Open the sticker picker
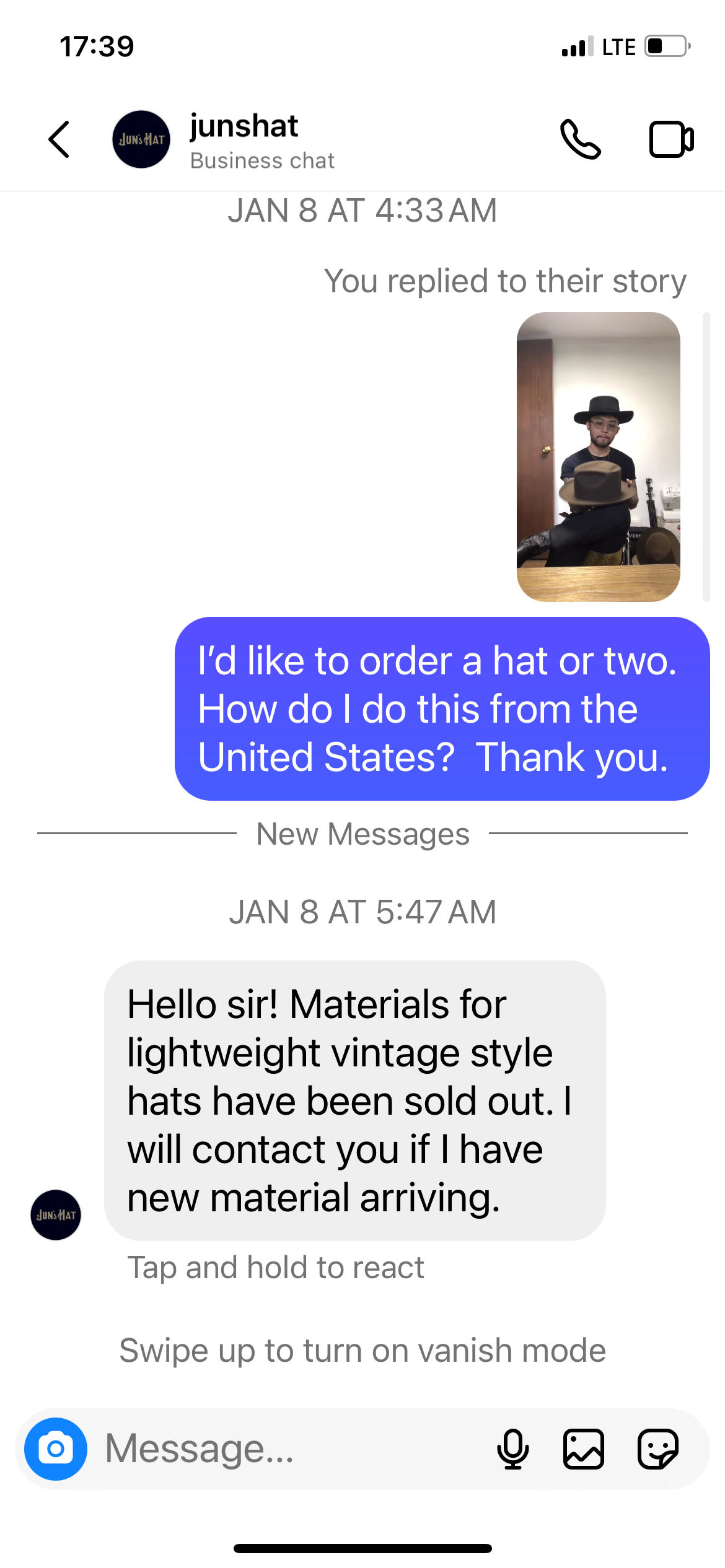Viewport: 725px width, 1568px height. point(658,1449)
